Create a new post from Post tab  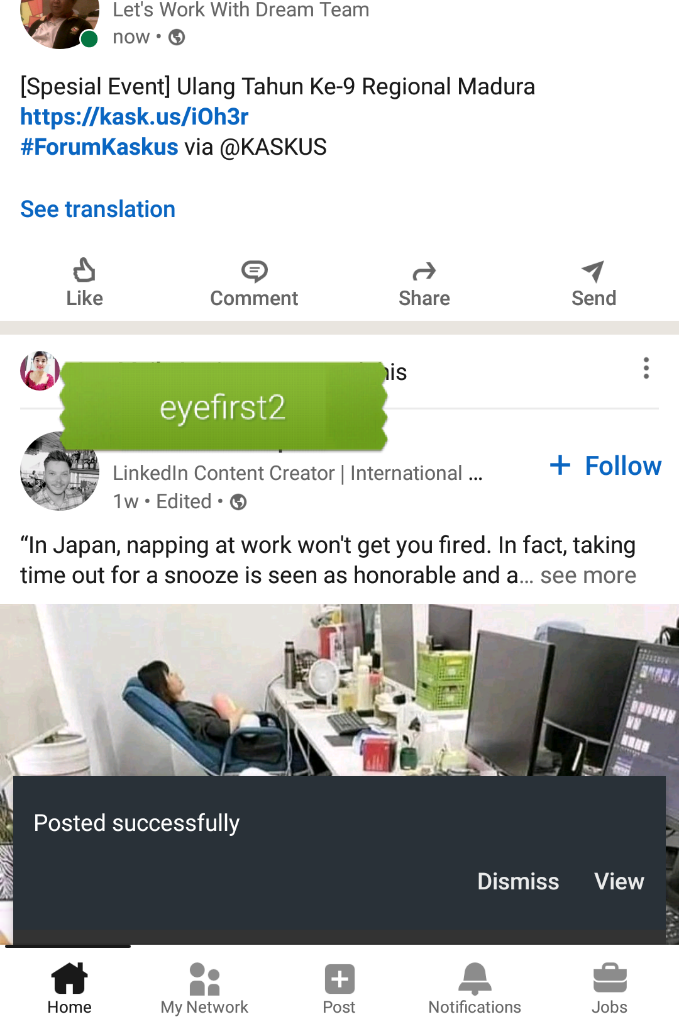[x=339, y=988]
